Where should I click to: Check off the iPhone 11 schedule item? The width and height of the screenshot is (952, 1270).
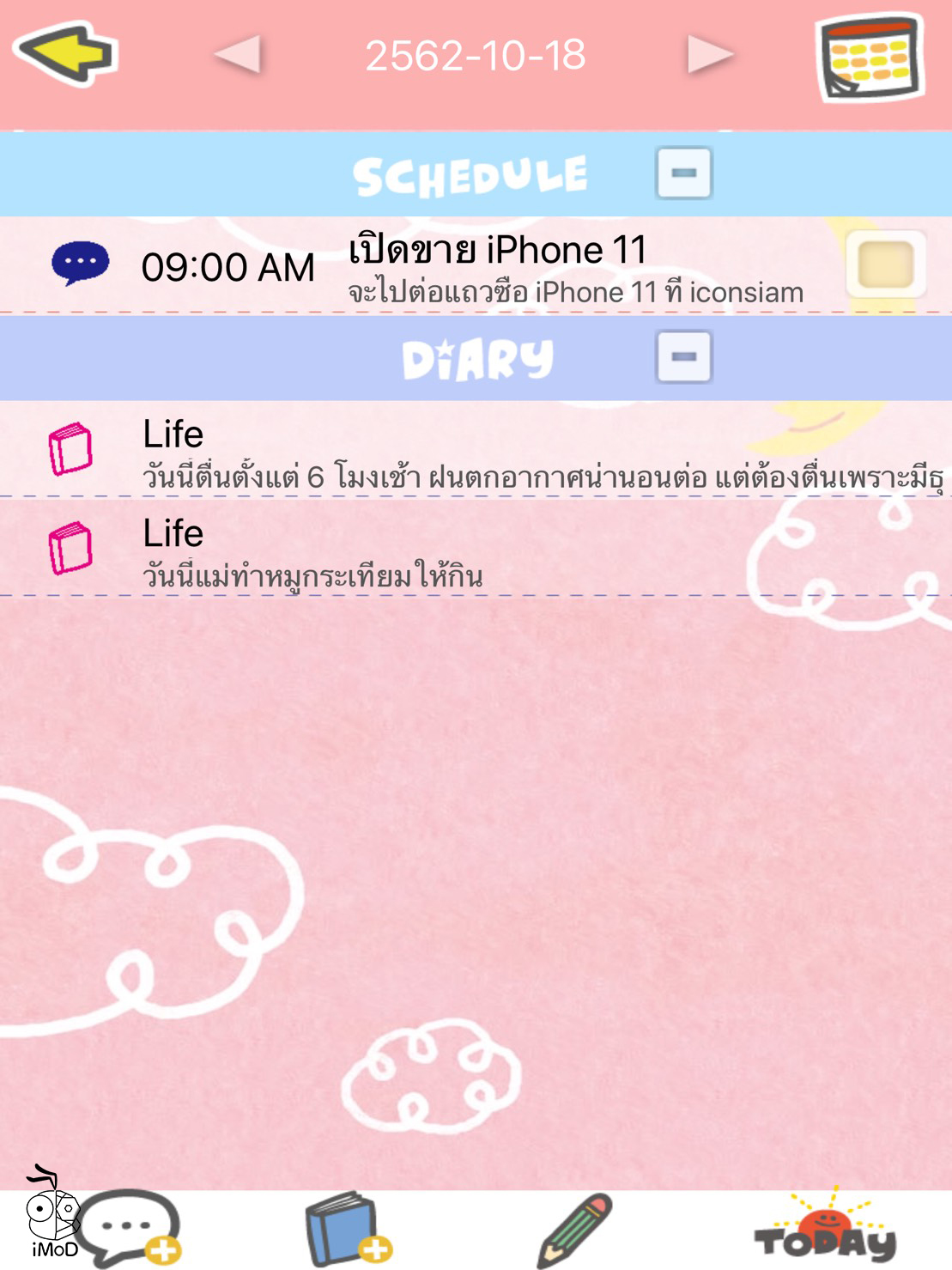pyautogui.click(x=885, y=264)
